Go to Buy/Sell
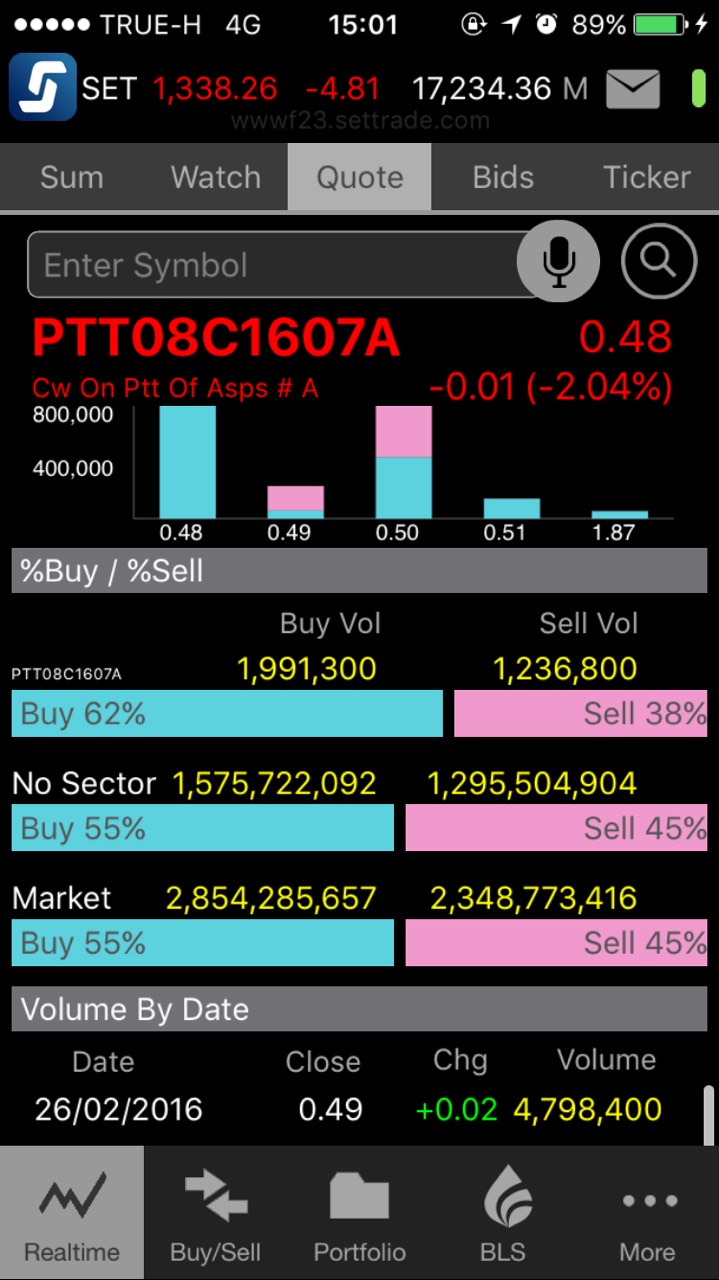 pyautogui.click(x=216, y=1213)
